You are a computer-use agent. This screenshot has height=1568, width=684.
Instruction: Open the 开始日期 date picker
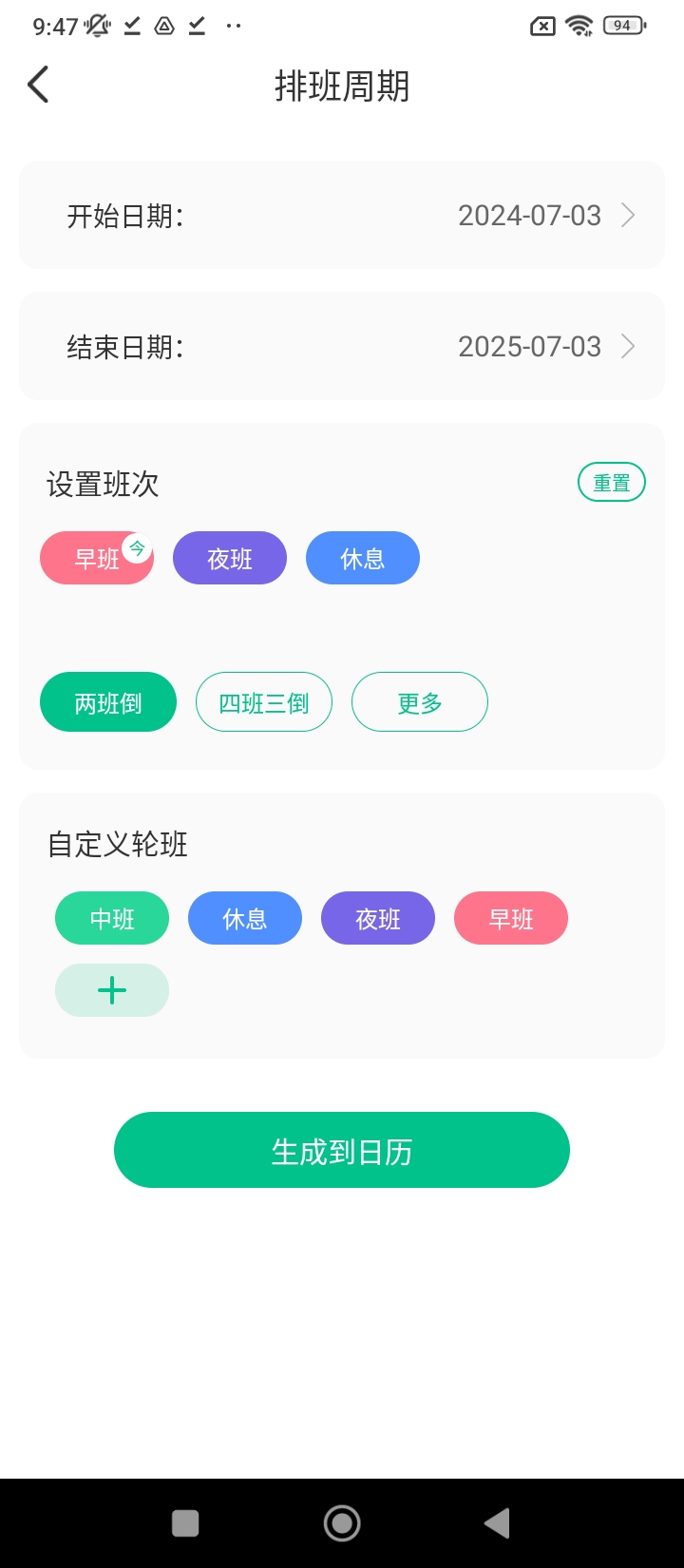pyautogui.click(x=342, y=216)
